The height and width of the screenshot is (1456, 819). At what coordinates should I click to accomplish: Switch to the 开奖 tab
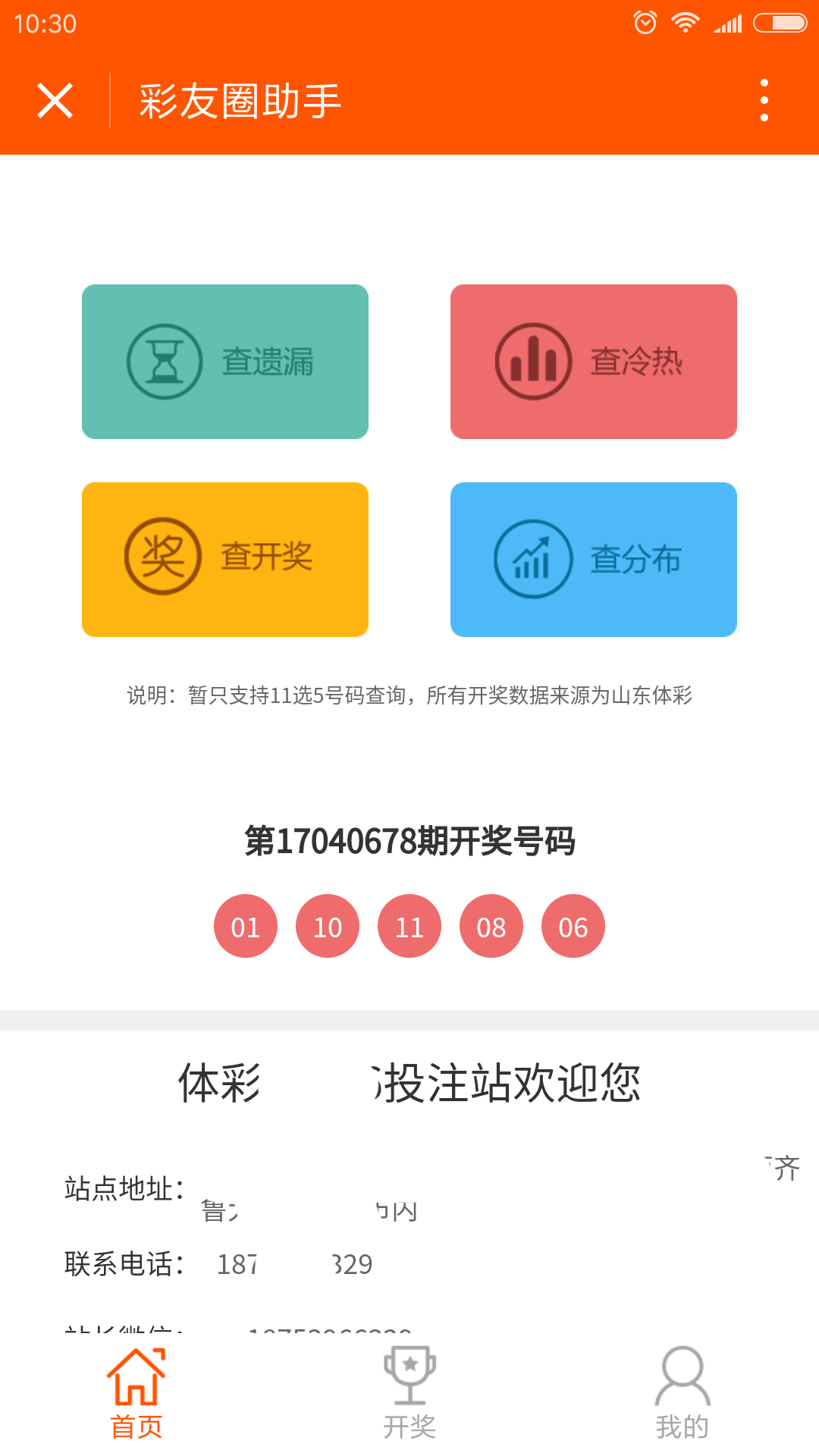409,1394
